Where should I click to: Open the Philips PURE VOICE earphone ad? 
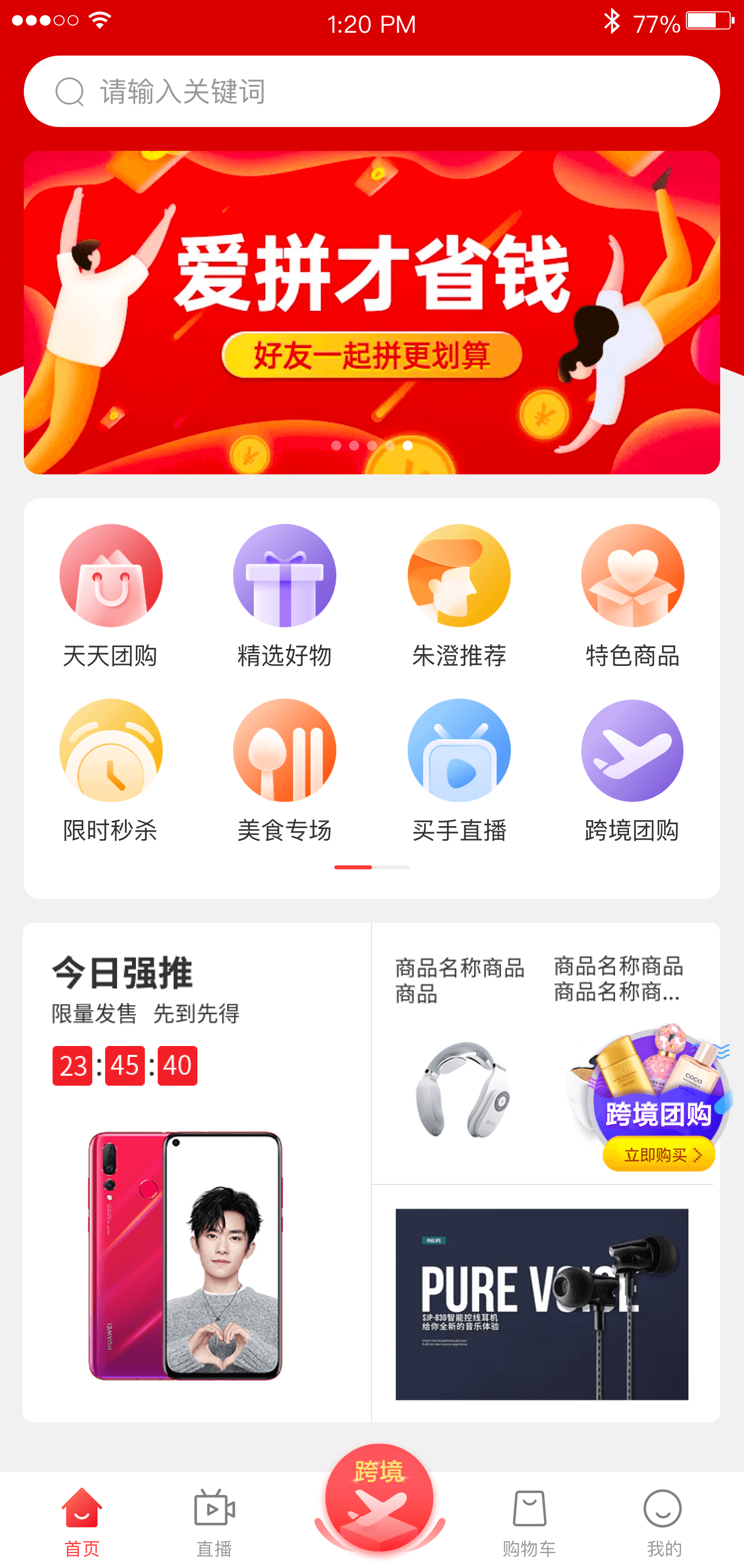click(542, 1304)
